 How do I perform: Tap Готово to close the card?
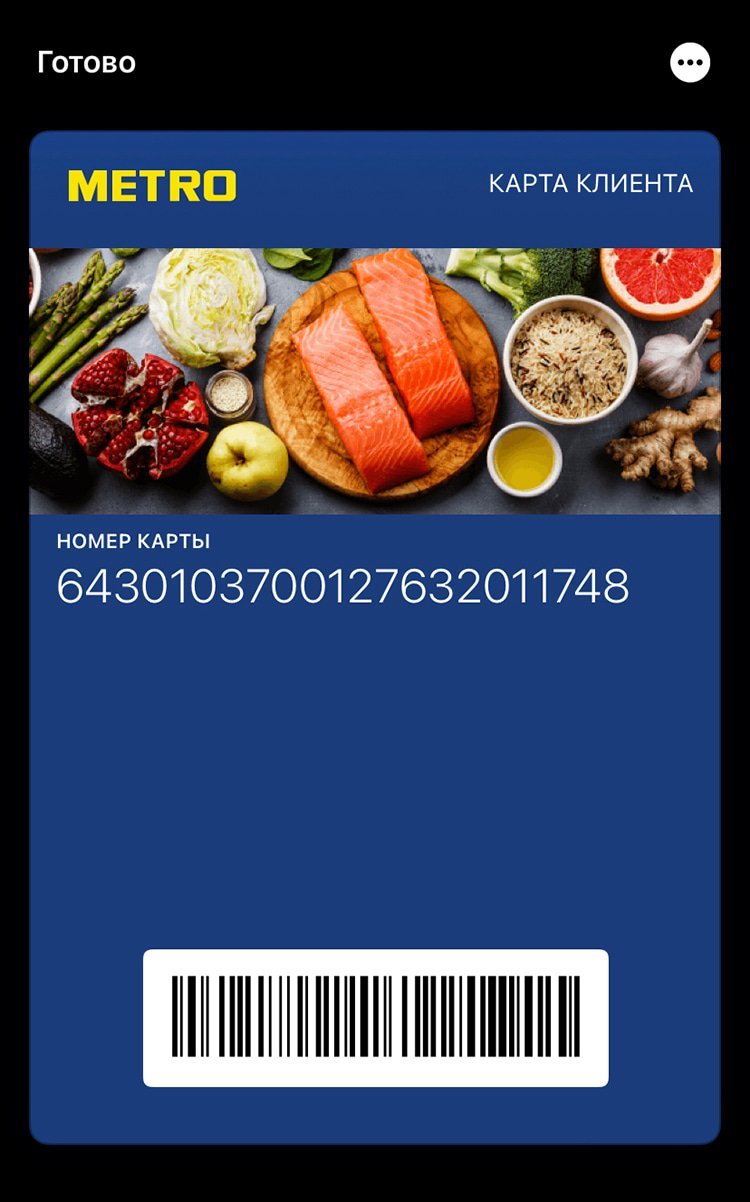(86, 63)
